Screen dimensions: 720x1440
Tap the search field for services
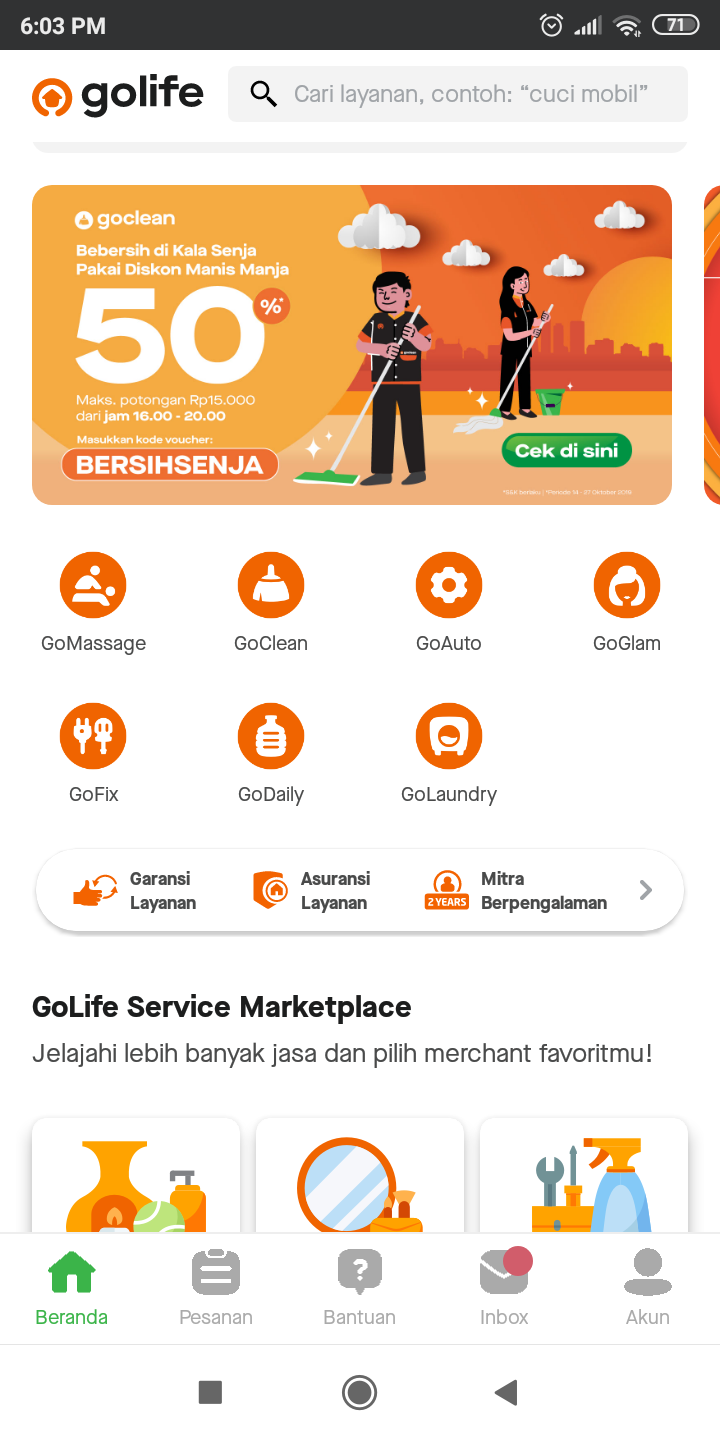click(x=458, y=94)
